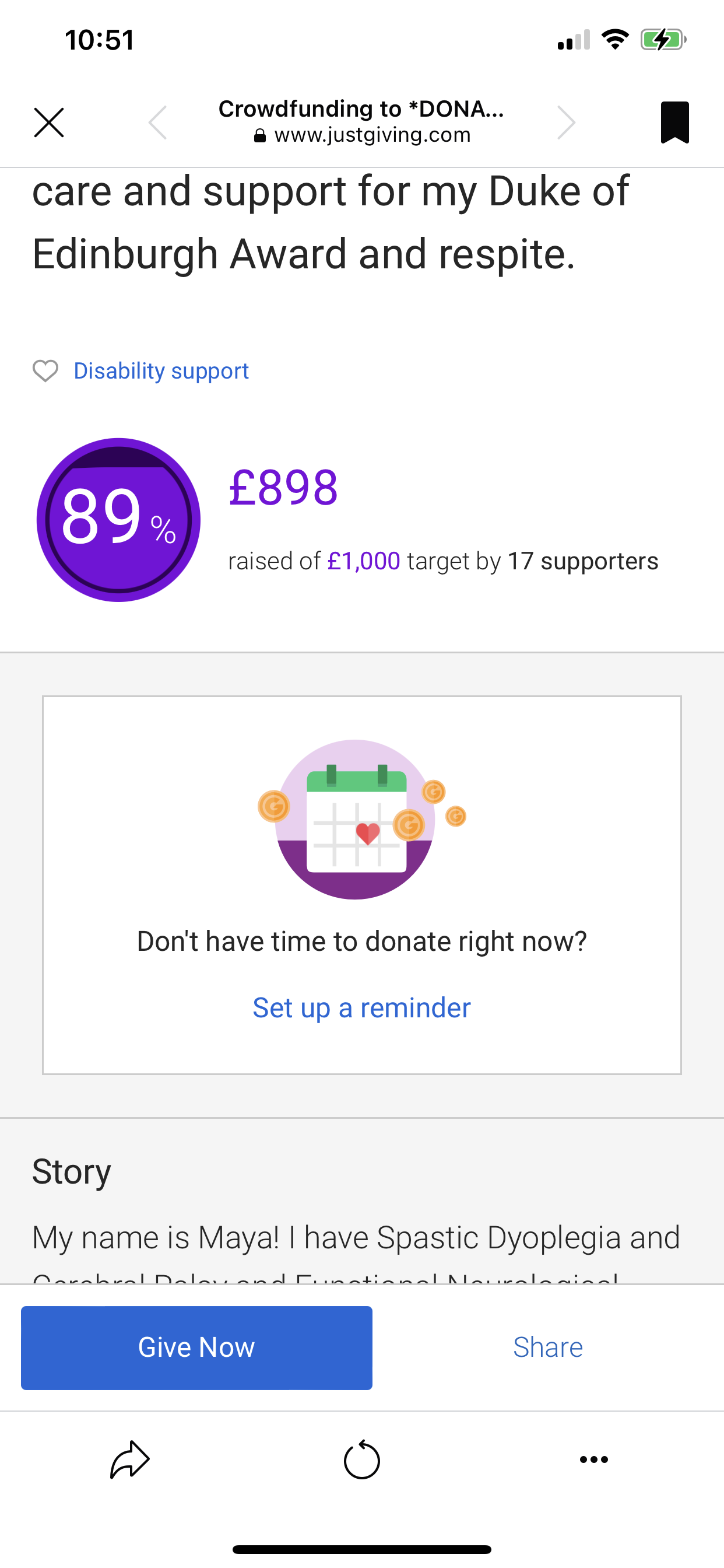The height and width of the screenshot is (1568, 724).
Task: Open the Disability support category link
Action: click(161, 370)
